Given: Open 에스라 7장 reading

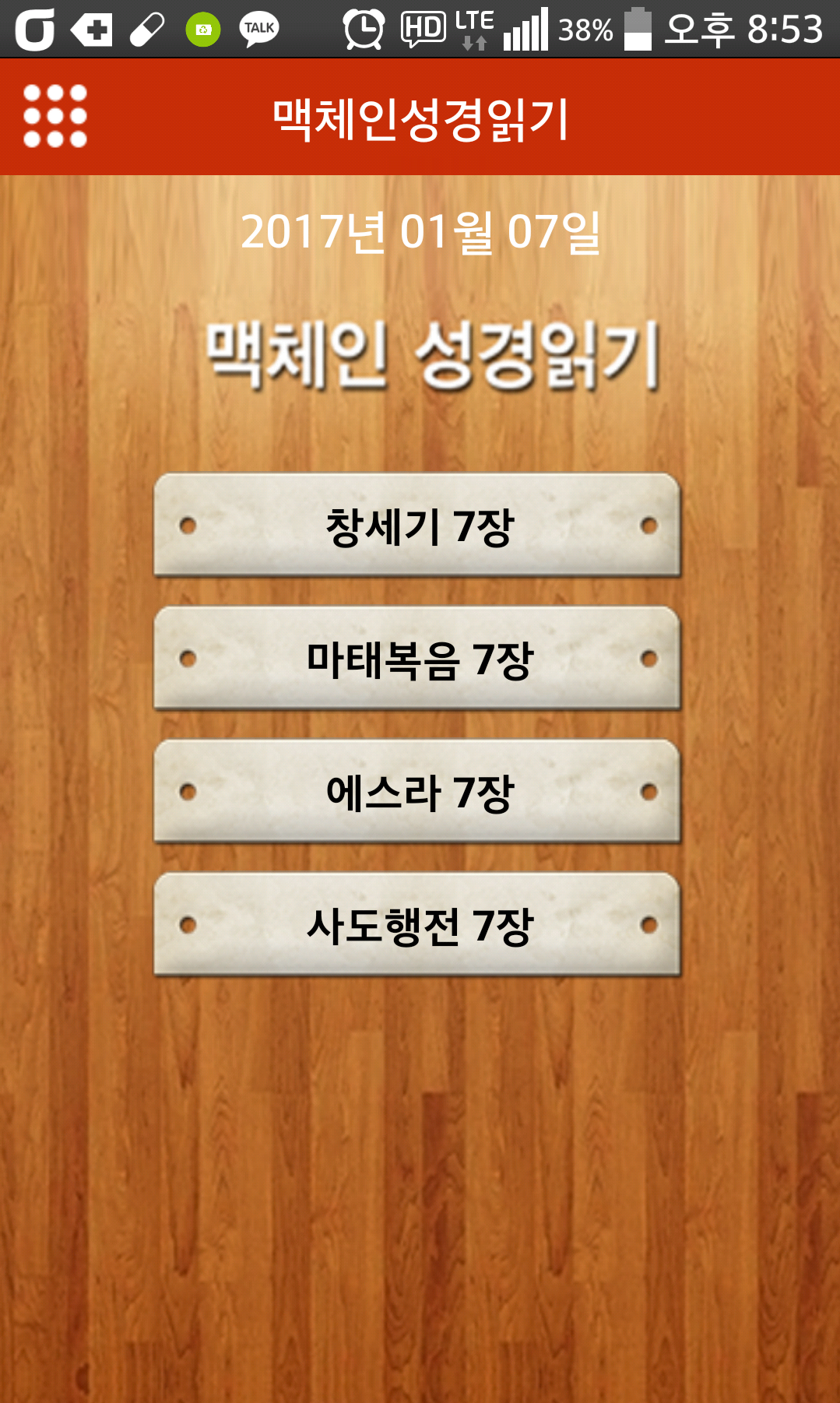Looking at the screenshot, I should (x=418, y=792).
